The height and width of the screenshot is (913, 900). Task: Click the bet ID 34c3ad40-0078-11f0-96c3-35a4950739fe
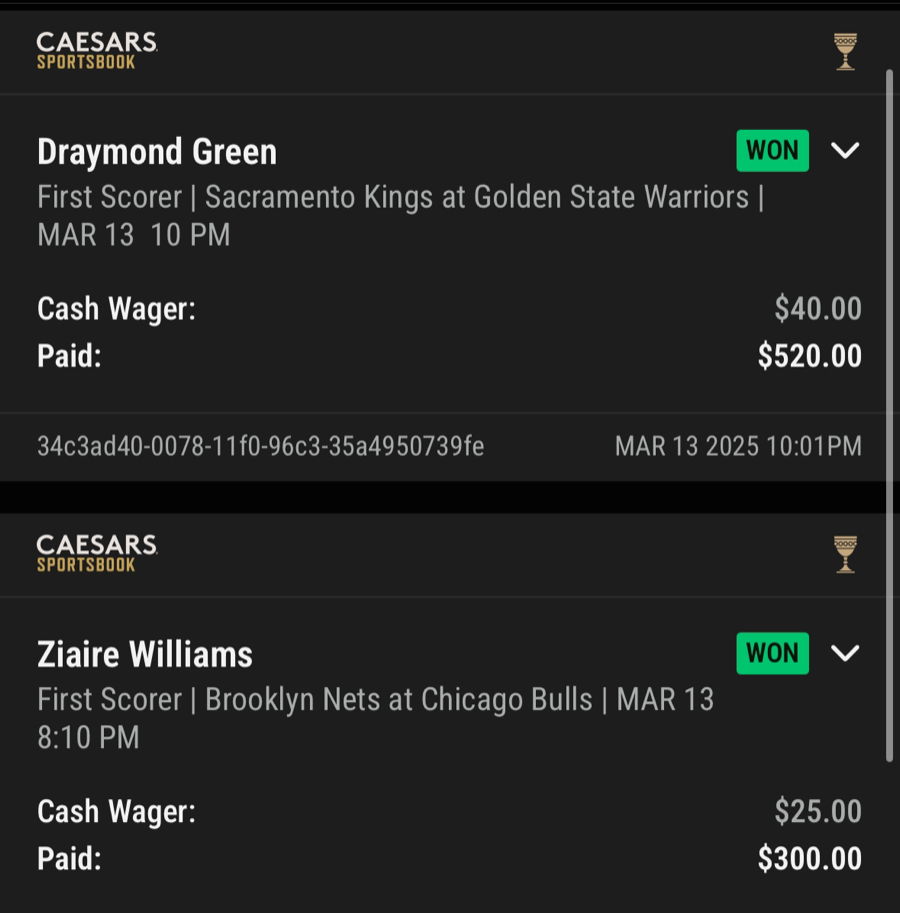tap(260, 447)
